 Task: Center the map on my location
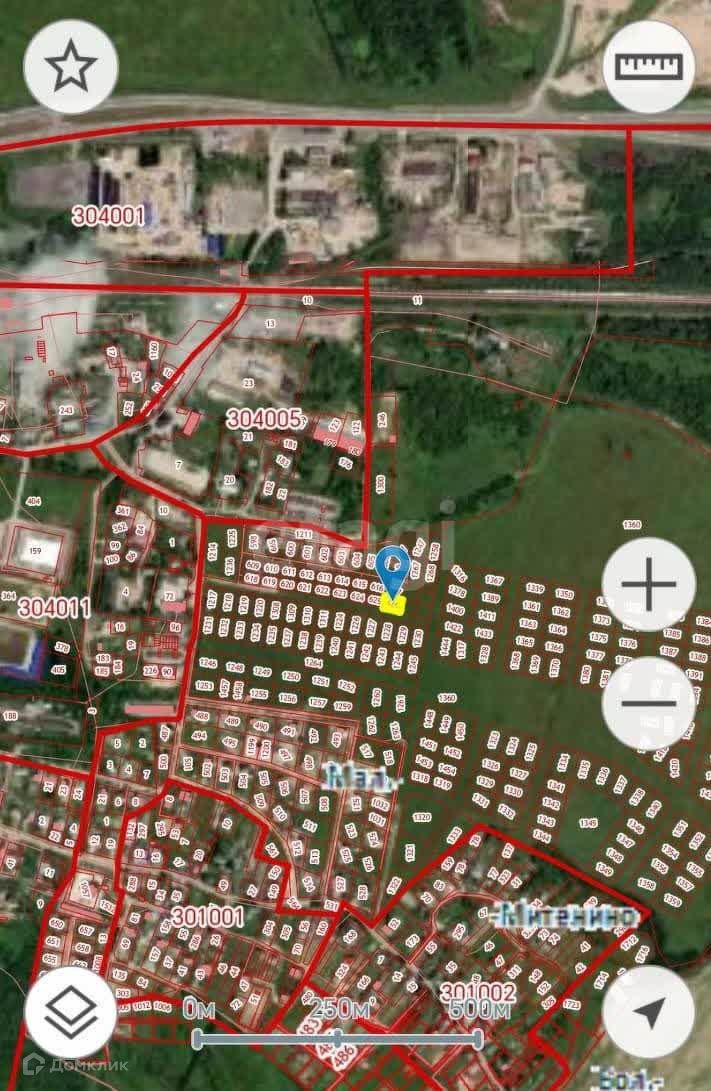pyautogui.click(x=649, y=1012)
